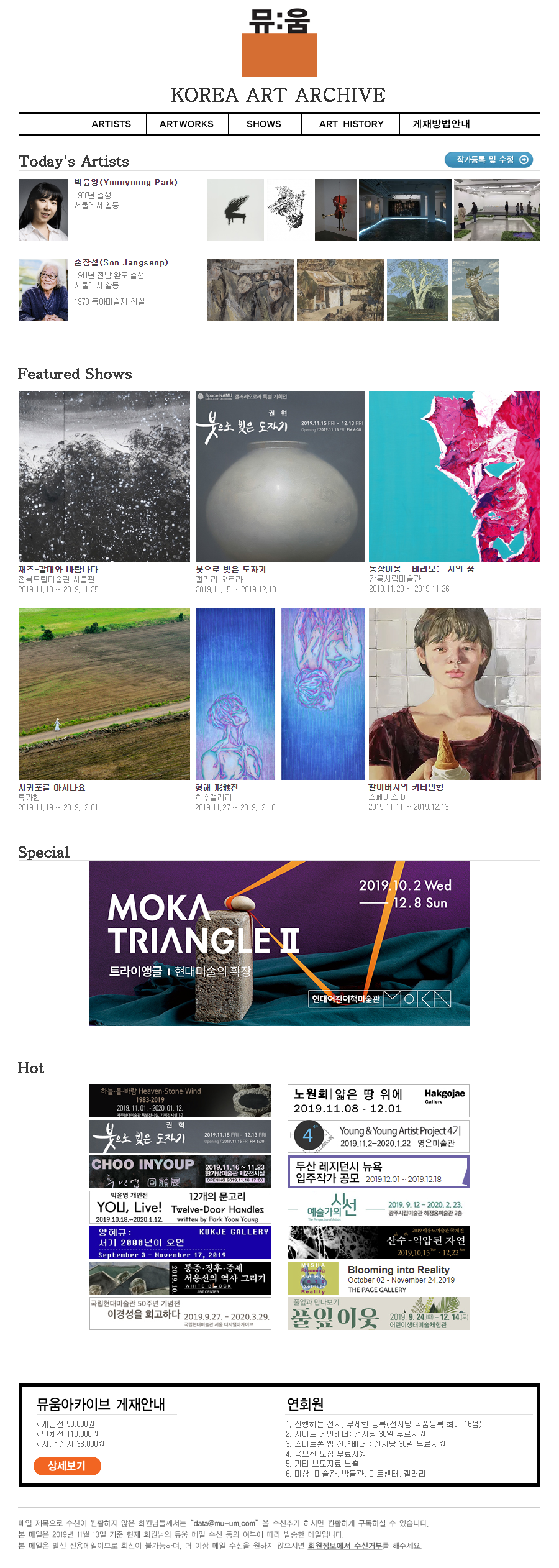
Task: Open the CHOO INYOUP hot banner
Action: 180,1171
